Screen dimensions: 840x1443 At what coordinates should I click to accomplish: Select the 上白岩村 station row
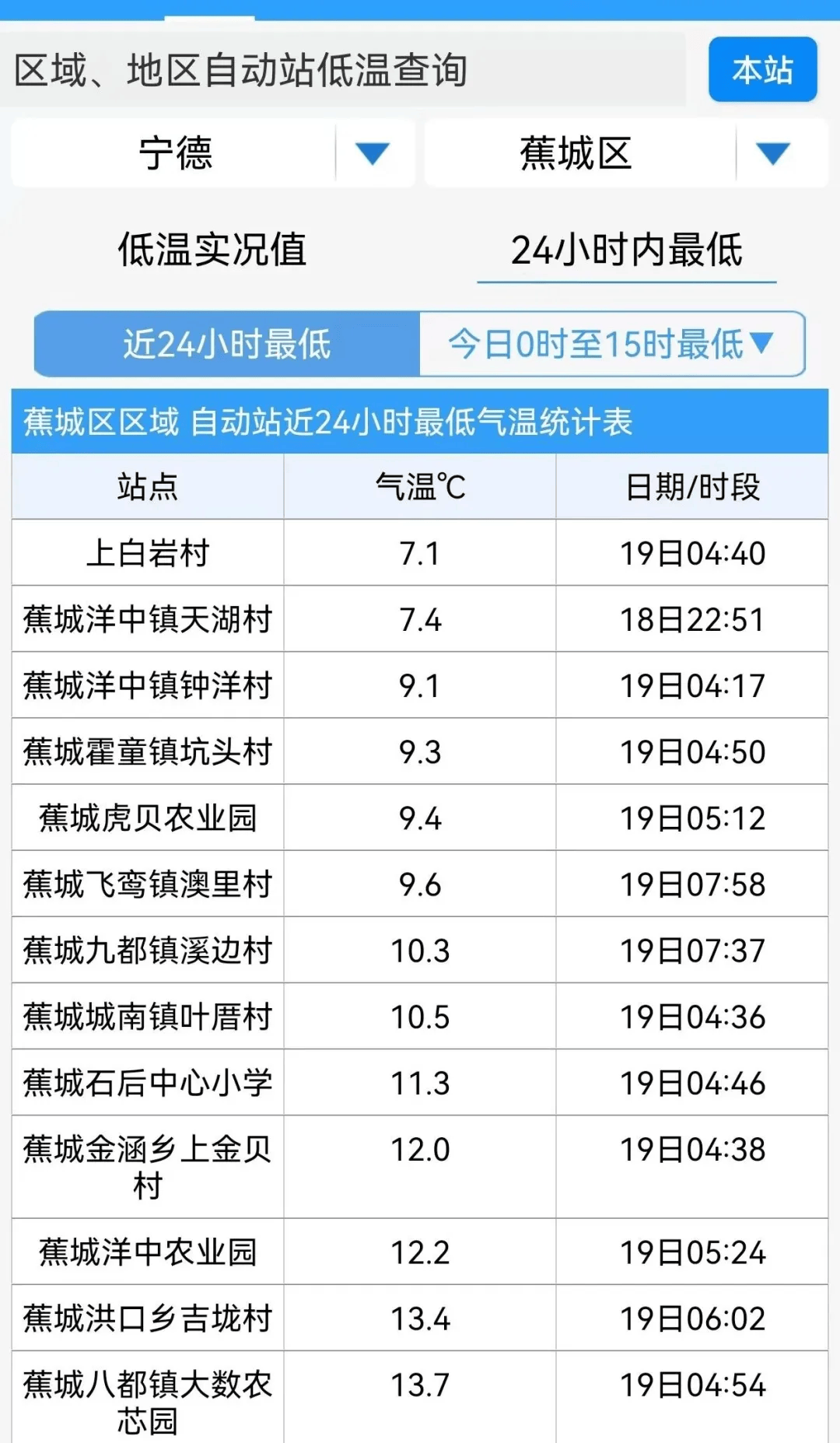(x=148, y=552)
